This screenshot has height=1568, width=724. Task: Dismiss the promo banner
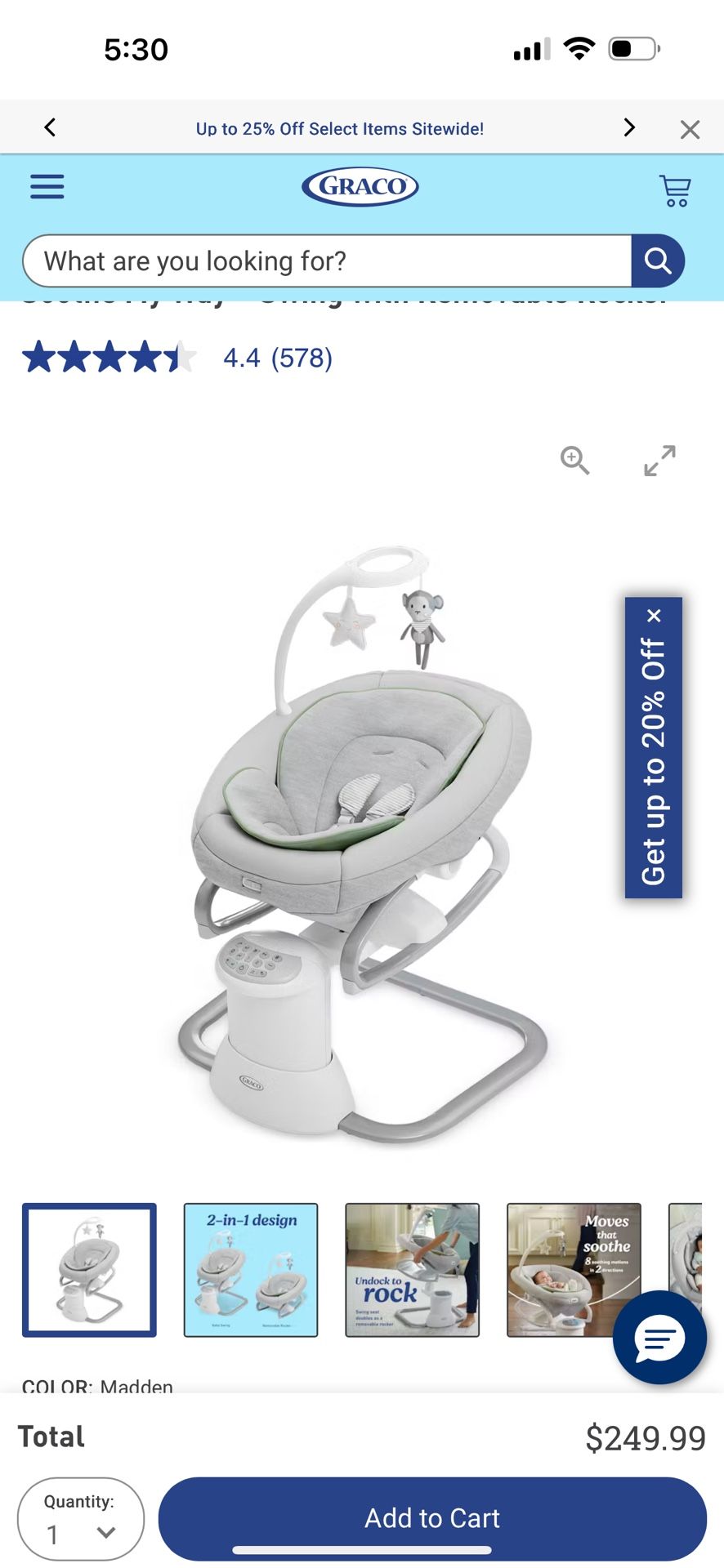[x=690, y=129]
